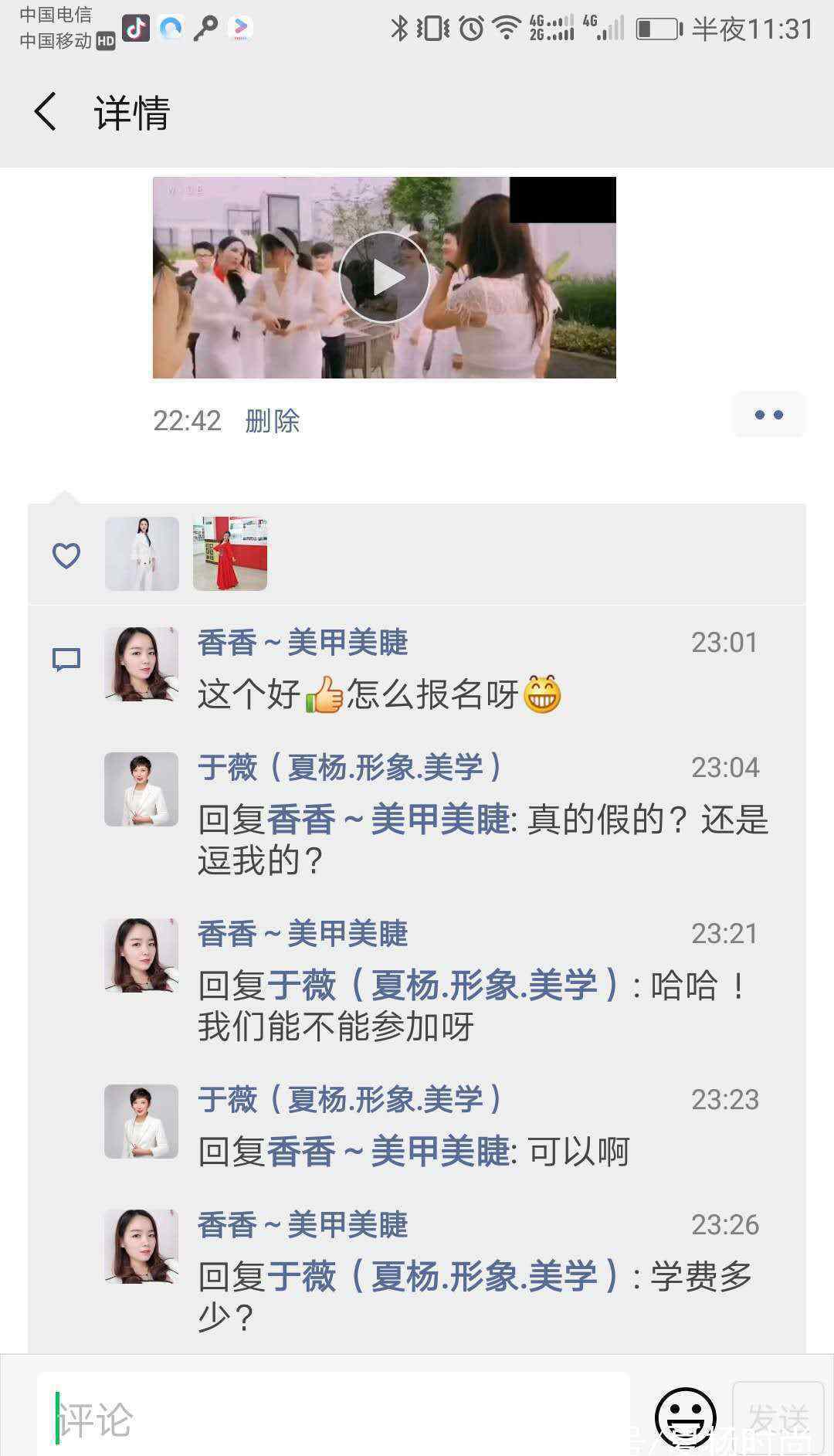Open the emoji picker
The width and height of the screenshot is (834, 1456).
(x=685, y=1418)
